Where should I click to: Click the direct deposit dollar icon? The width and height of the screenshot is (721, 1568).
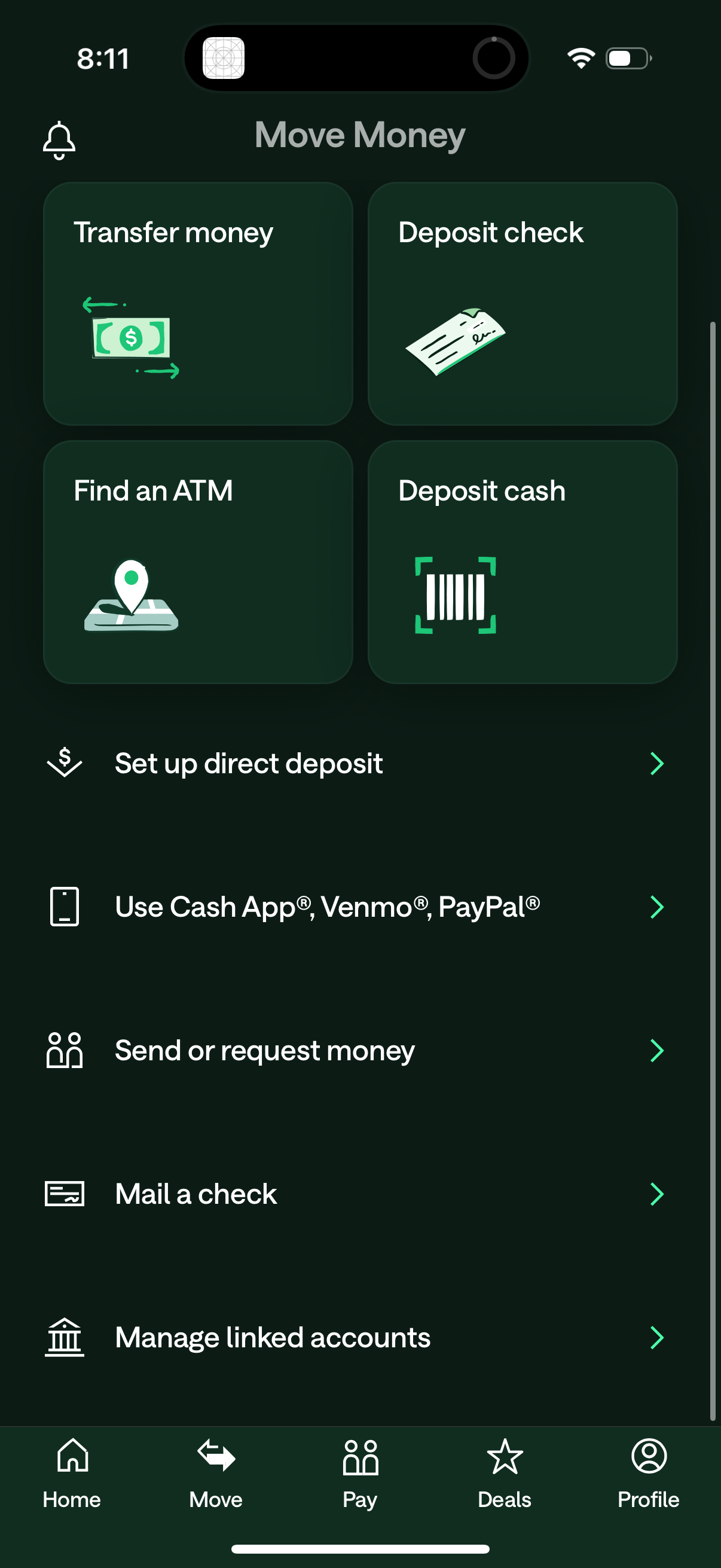point(65,763)
